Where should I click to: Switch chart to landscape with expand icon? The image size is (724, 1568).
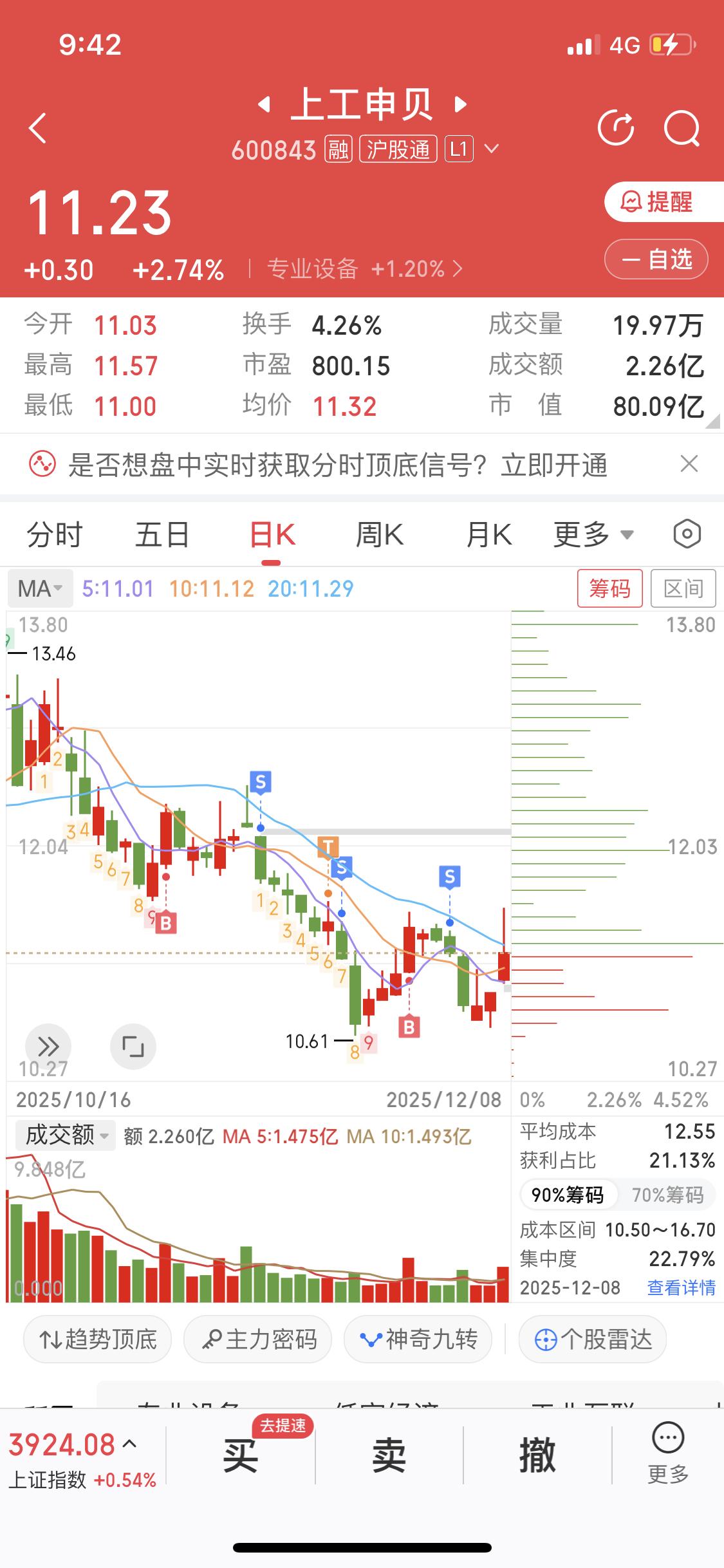coord(133,1047)
